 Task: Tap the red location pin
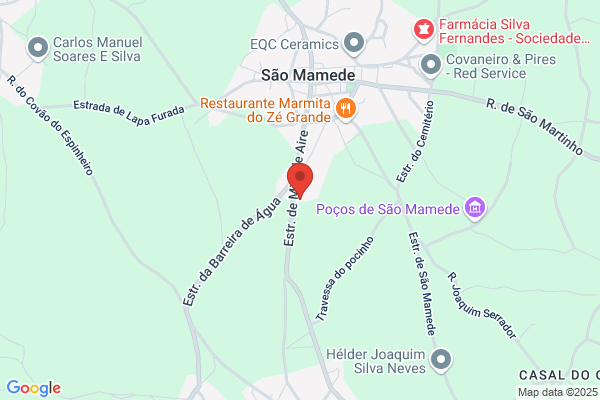[300, 181]
